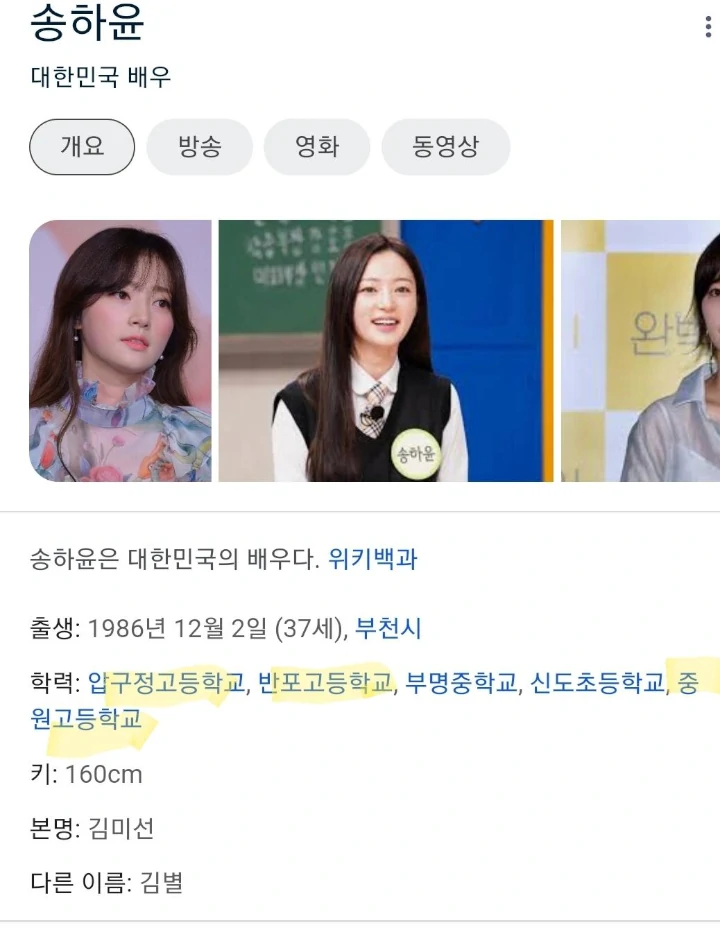This screenshot has height=934, width=720.
Task: Switch to the 동영상 chip
Action: pos(446,147)
